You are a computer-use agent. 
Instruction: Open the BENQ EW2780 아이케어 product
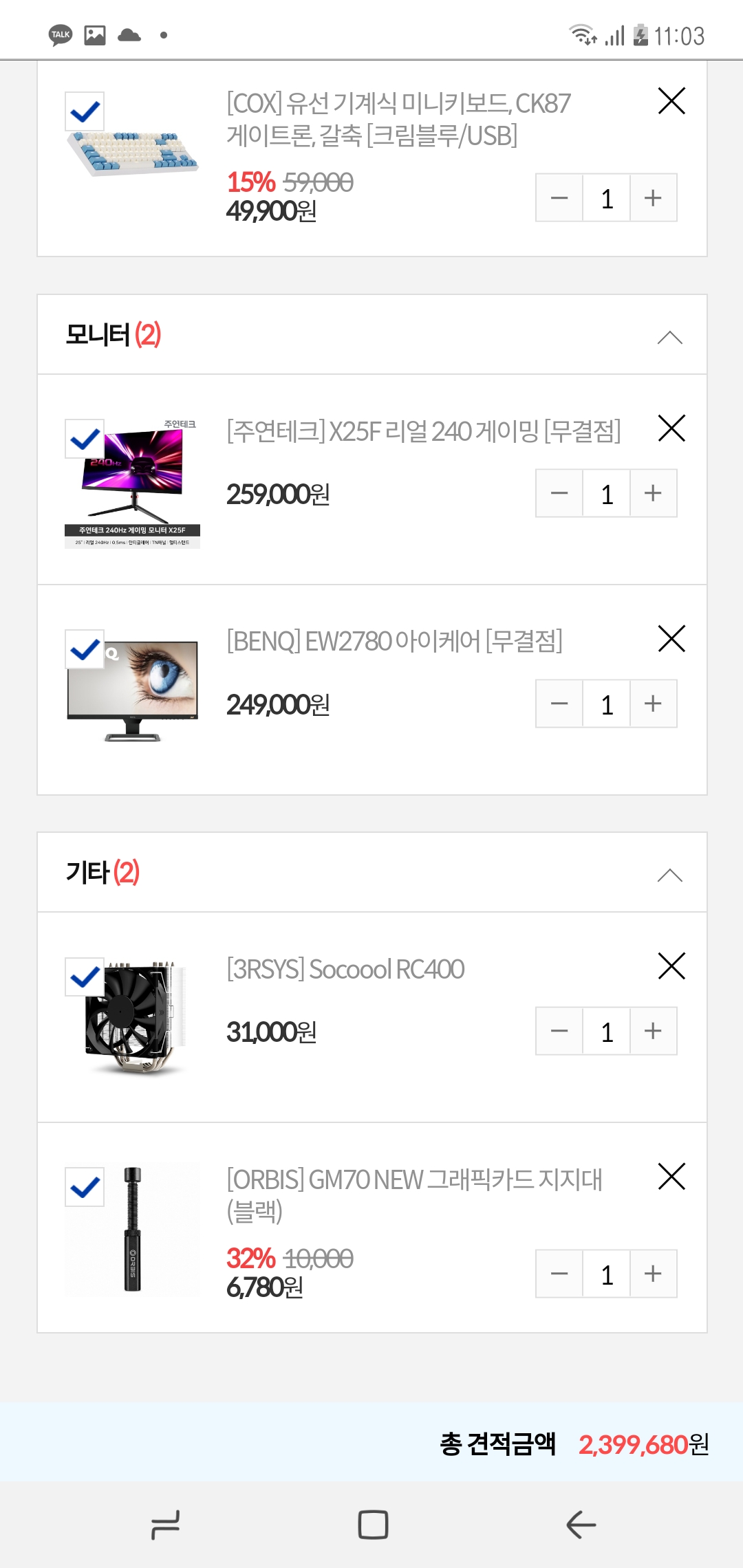394,641
